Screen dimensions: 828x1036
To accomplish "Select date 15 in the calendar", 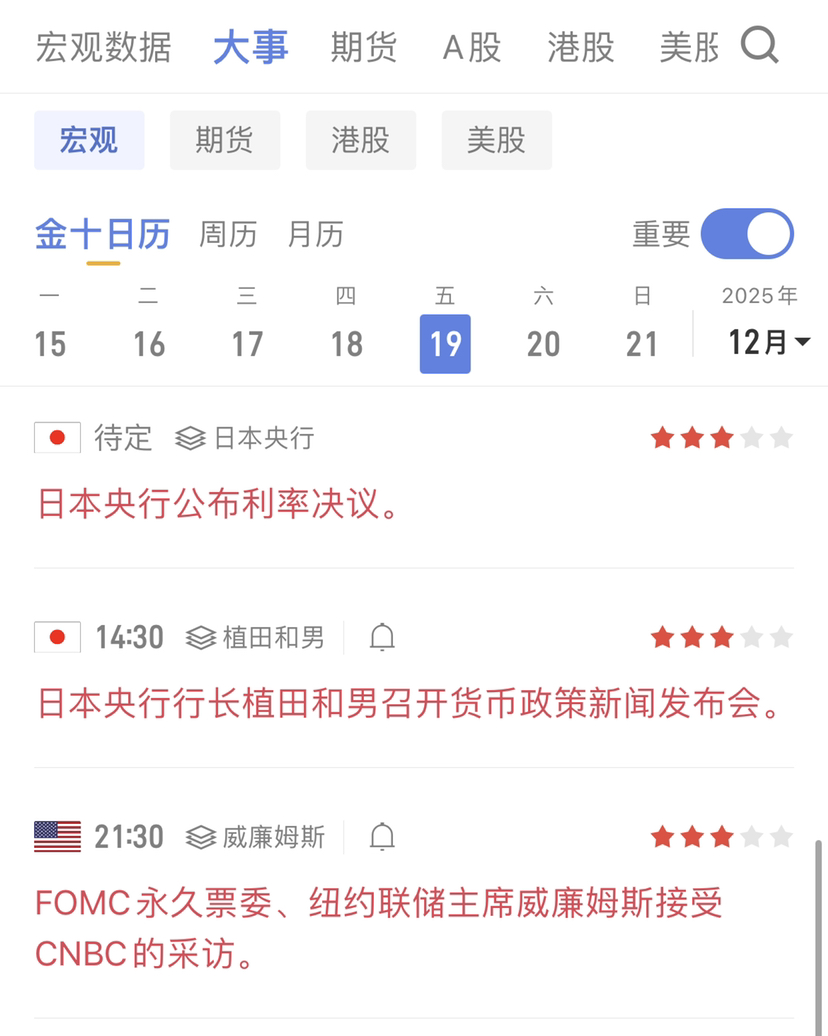I will 50,344.
